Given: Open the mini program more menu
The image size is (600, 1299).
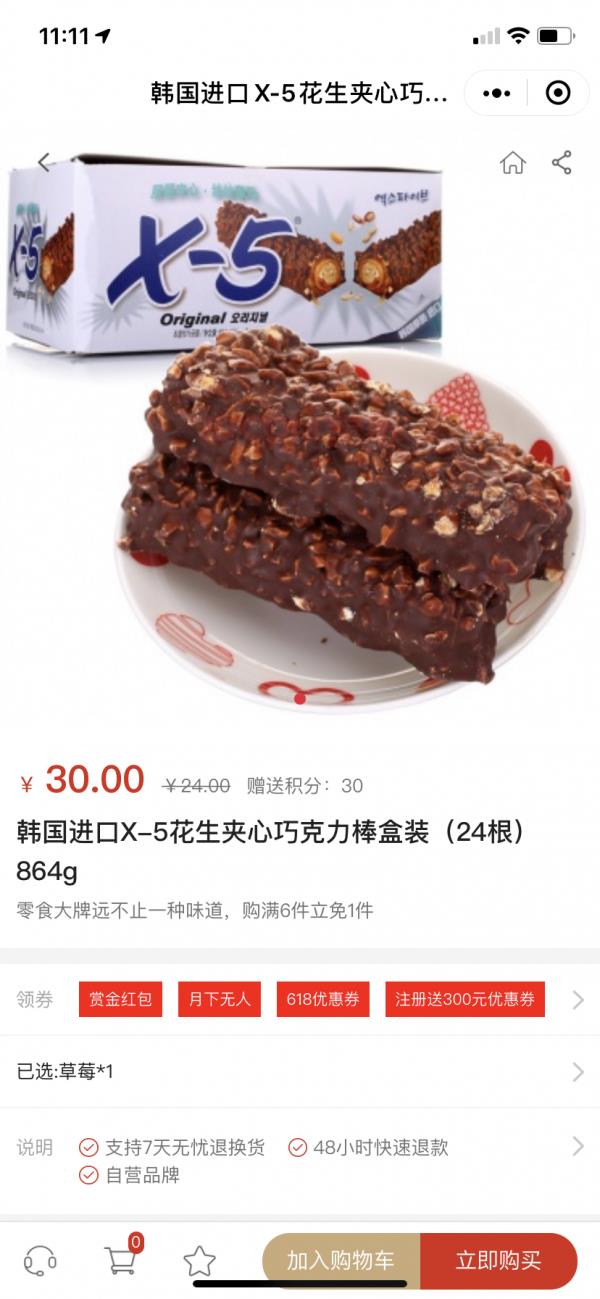Looking at the screenshot, I should [x=496, y=93].
